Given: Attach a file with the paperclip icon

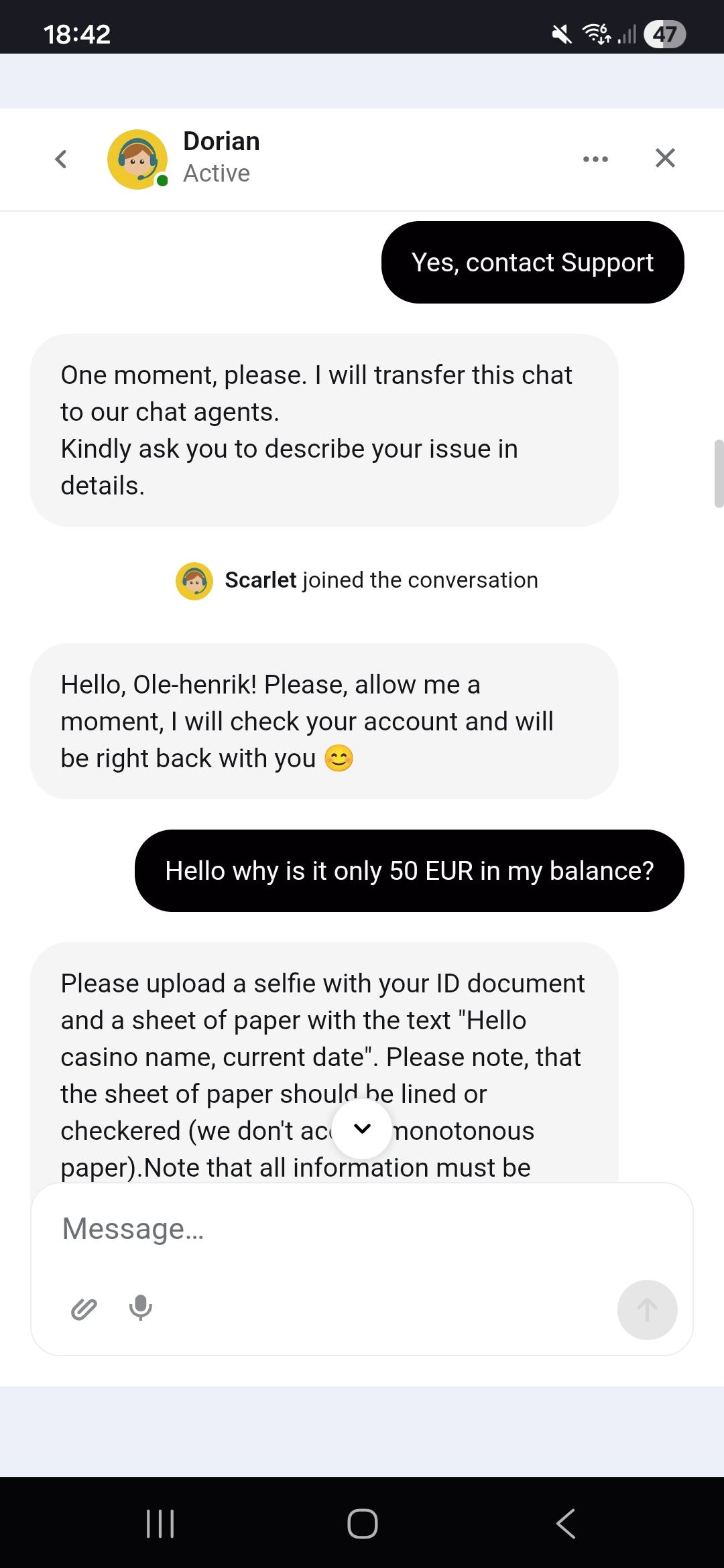Looking at the screenshot, I should click(84, 1308).
